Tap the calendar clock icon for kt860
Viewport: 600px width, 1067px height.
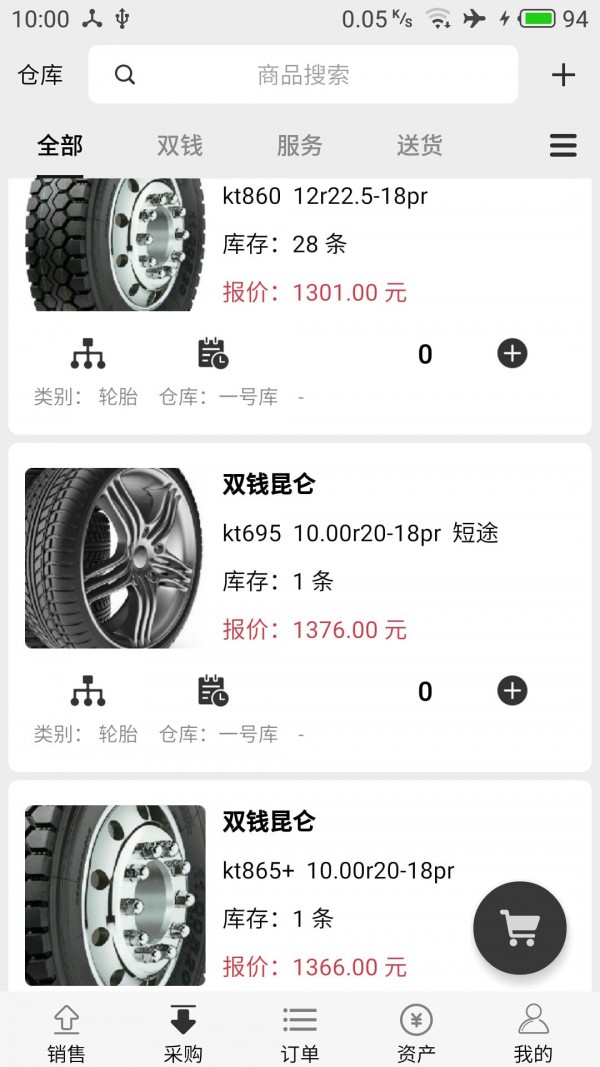coord(212,353)
